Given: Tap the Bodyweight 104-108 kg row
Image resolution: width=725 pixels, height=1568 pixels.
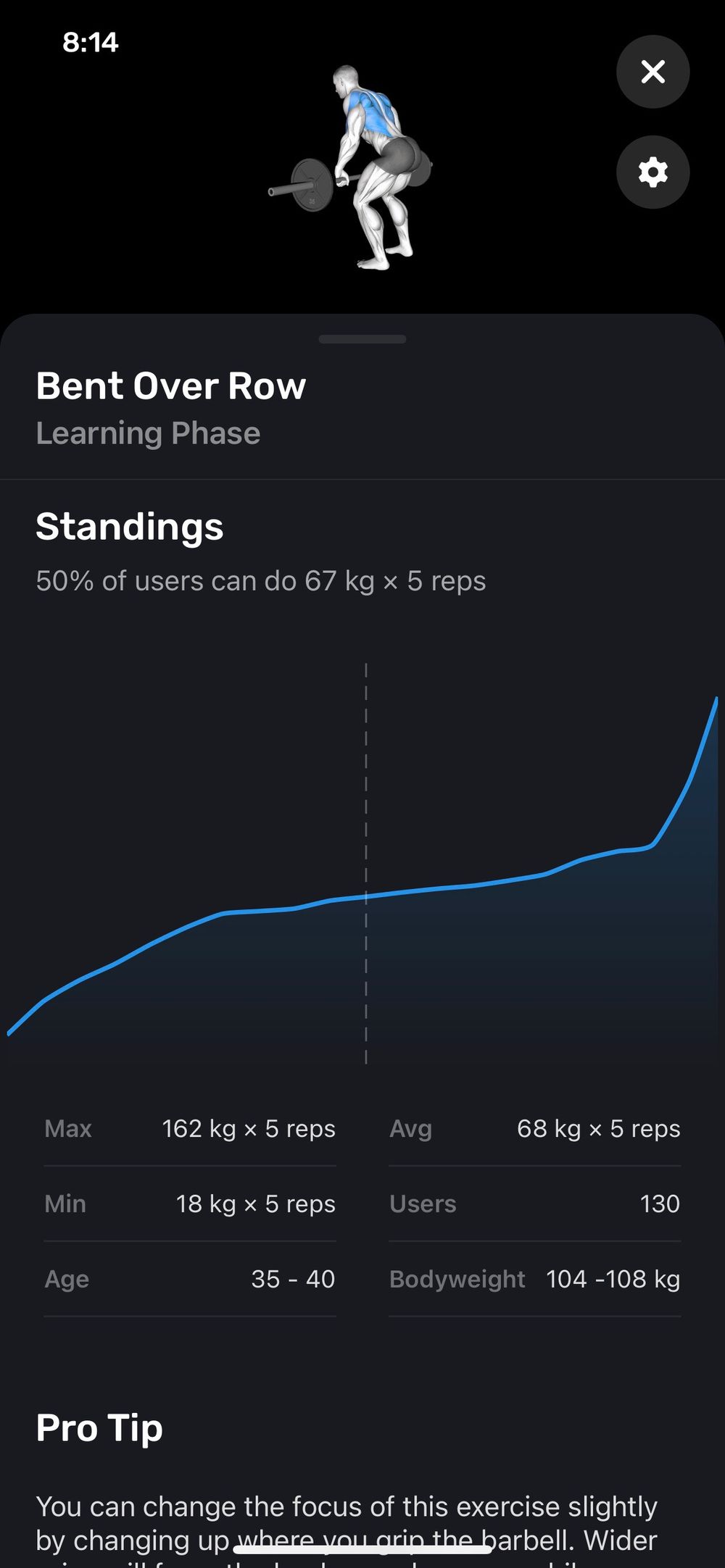Looking at the screenshot, I should point(534,1279).
